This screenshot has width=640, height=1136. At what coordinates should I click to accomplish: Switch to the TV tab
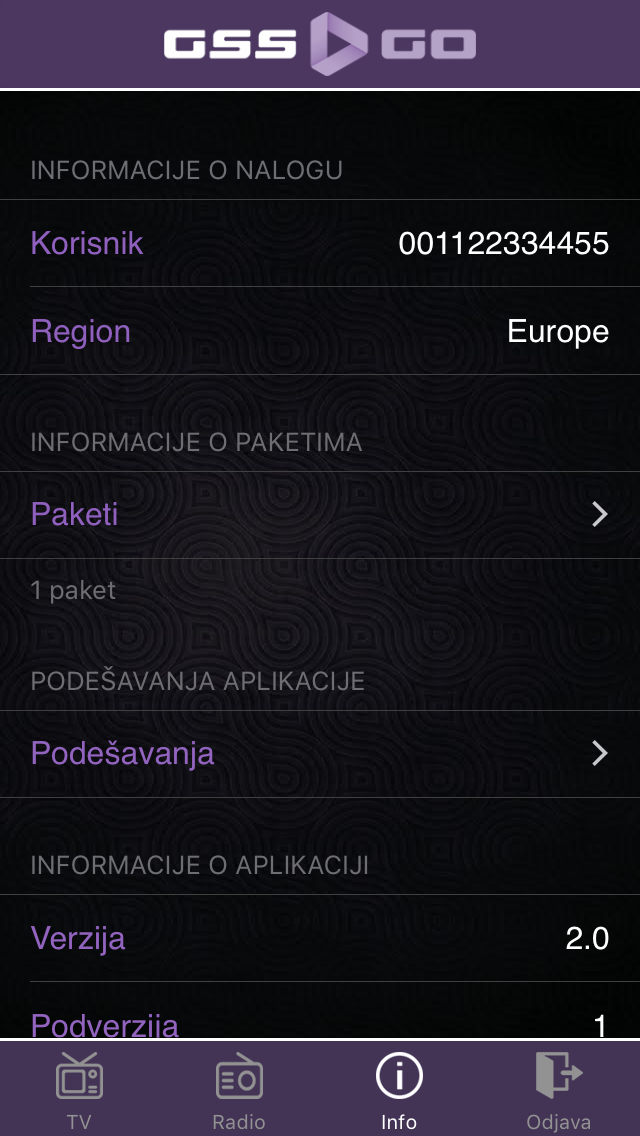coord(80,1089)
